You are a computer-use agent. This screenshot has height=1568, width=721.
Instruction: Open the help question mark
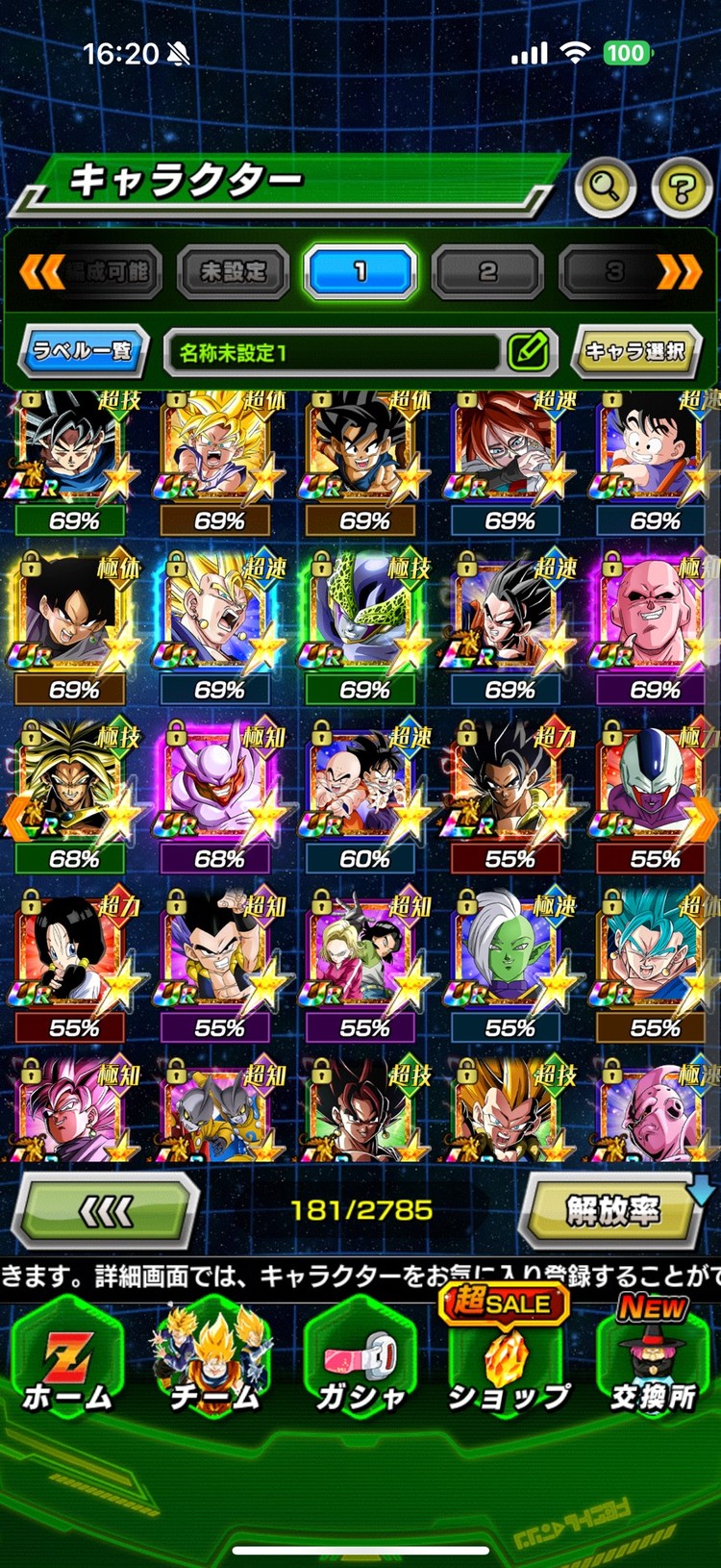681,187
